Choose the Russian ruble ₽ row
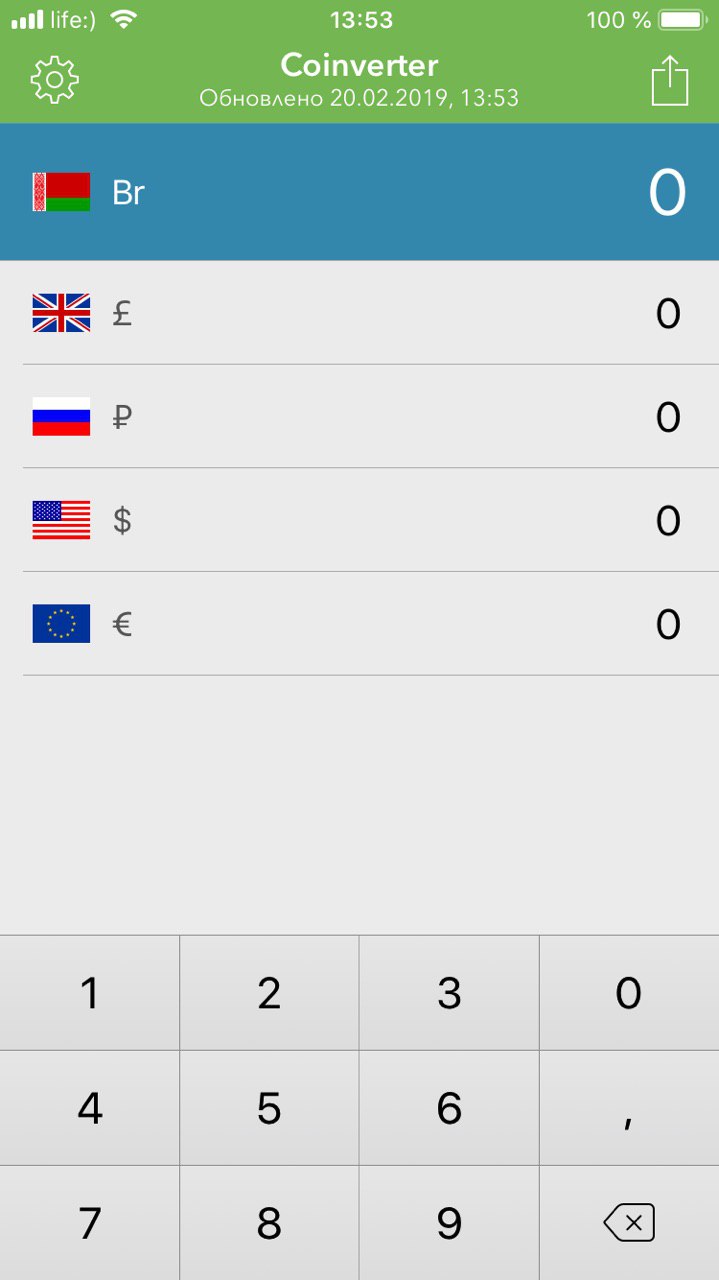The height and width of the screenshot is (1280, 719). click(359, 417)
